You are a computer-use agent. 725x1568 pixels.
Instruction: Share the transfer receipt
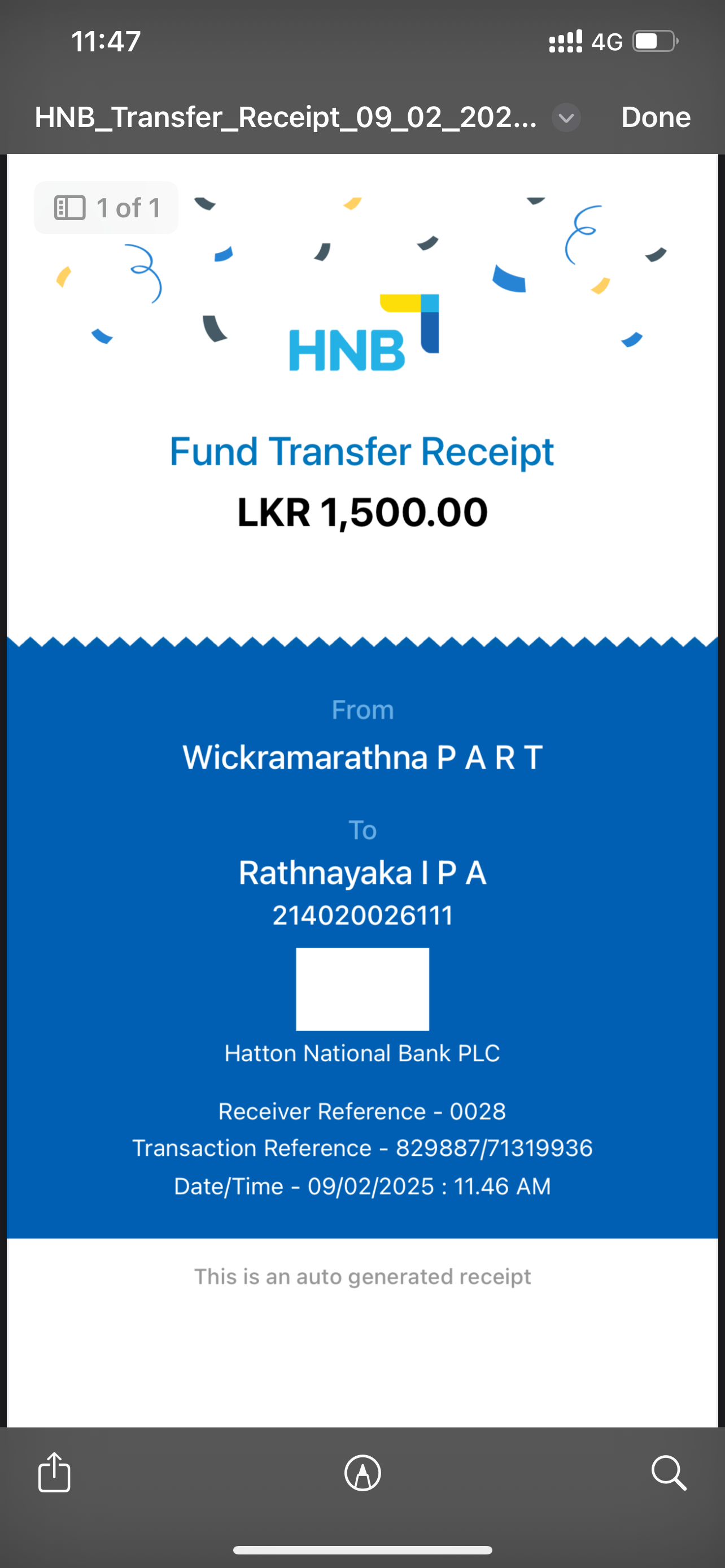pyautogui.click(x=54, y=1473)
